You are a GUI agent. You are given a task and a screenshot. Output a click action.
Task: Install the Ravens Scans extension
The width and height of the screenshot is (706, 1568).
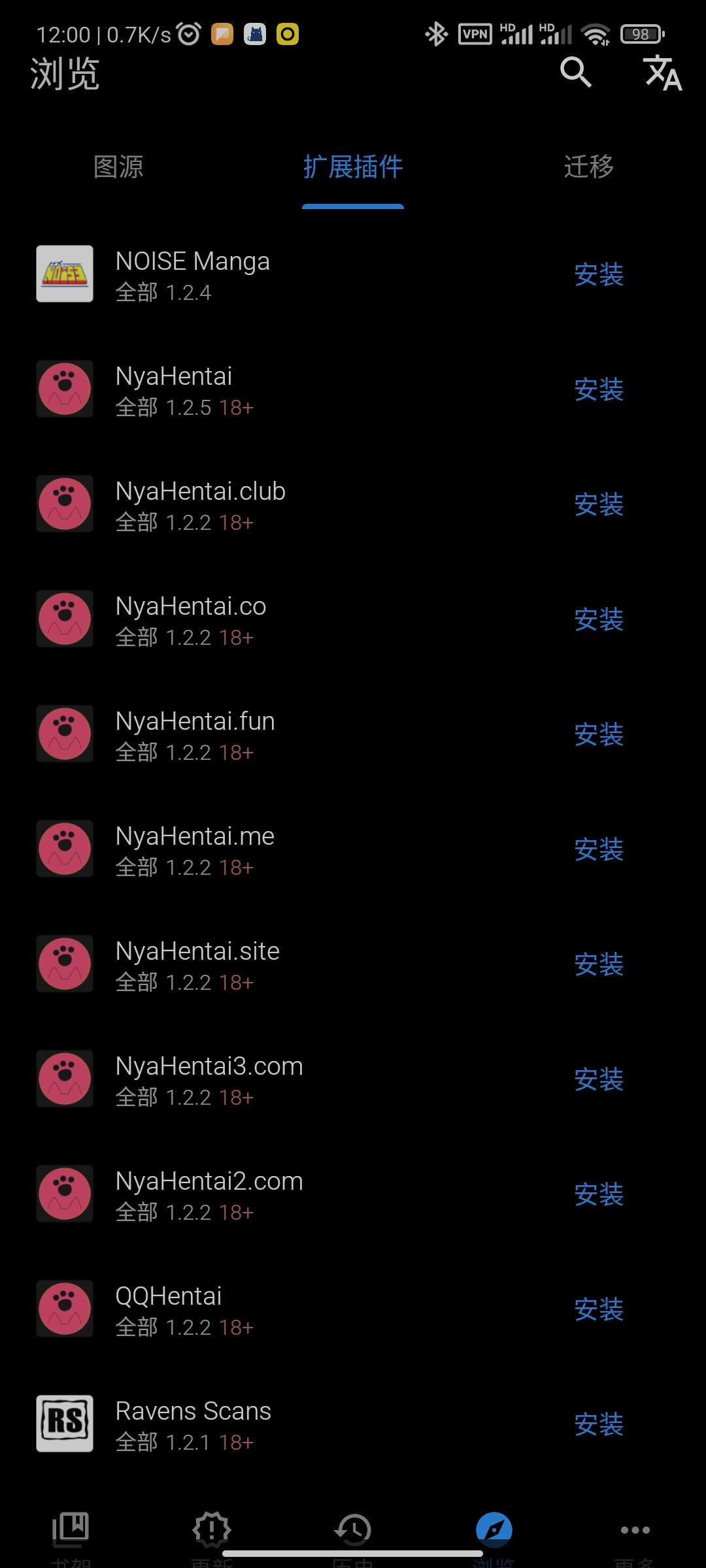pos(599,1424)
